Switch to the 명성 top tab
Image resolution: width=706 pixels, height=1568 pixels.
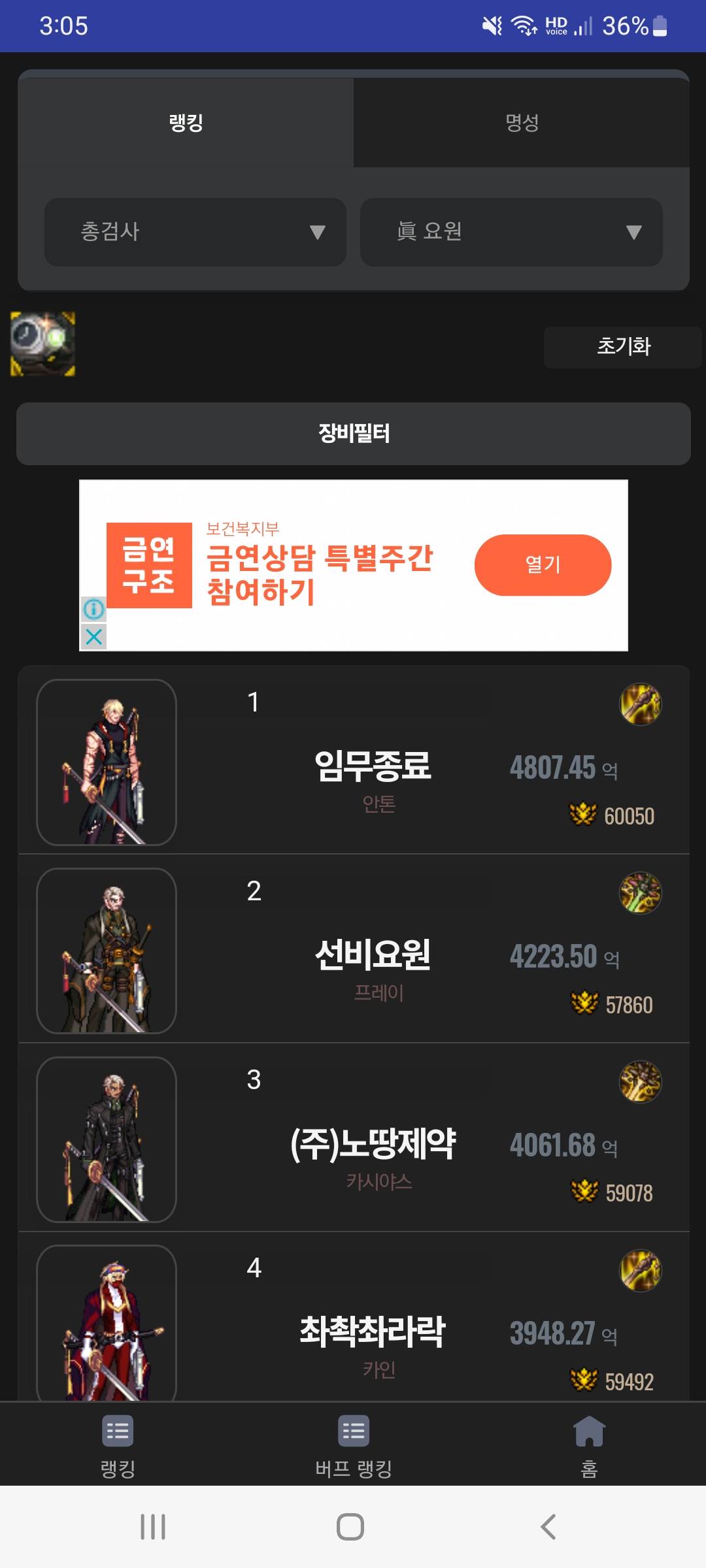click(522, 123)
